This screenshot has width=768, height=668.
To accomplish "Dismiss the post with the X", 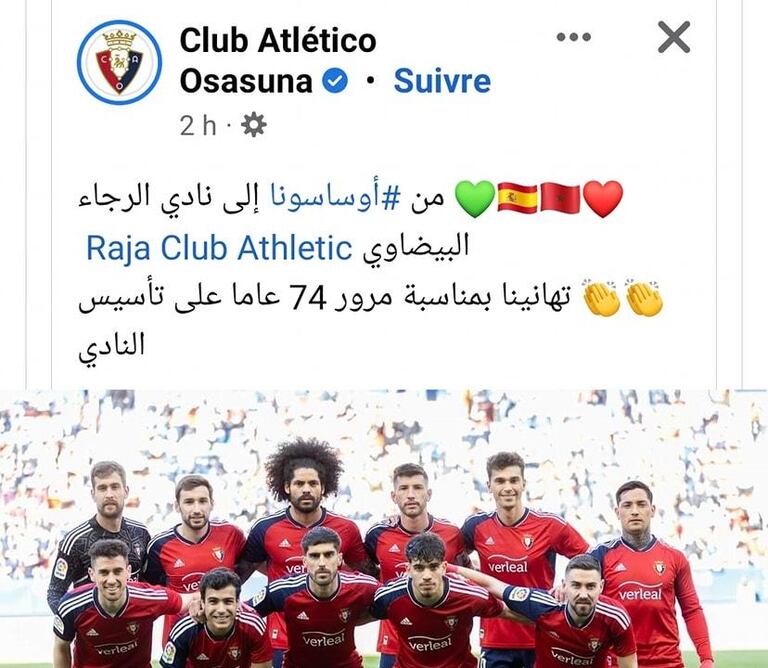I will 674,38.
